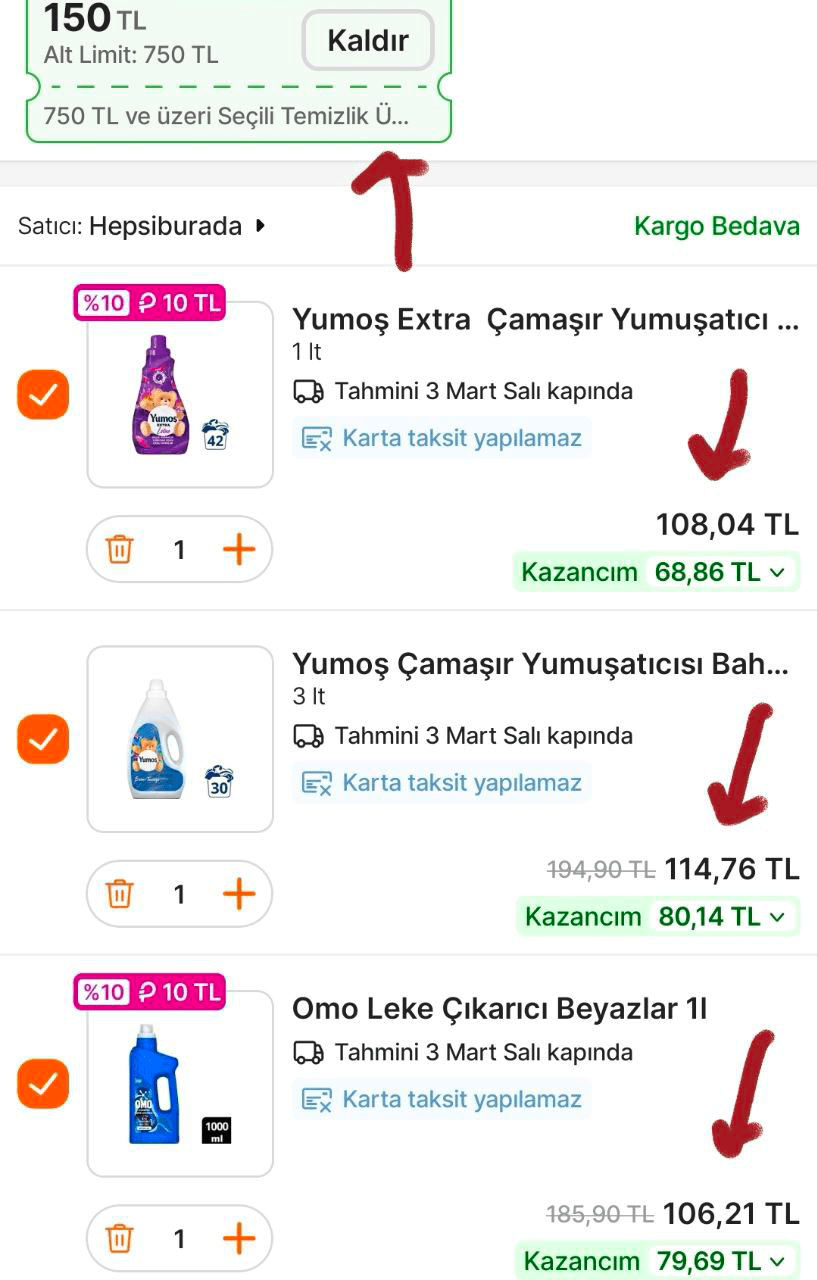Deselect the Yumoş Extra product checkbox
Screen dimensions: 817x1280
pyautogui.click(x=43, y=394)
